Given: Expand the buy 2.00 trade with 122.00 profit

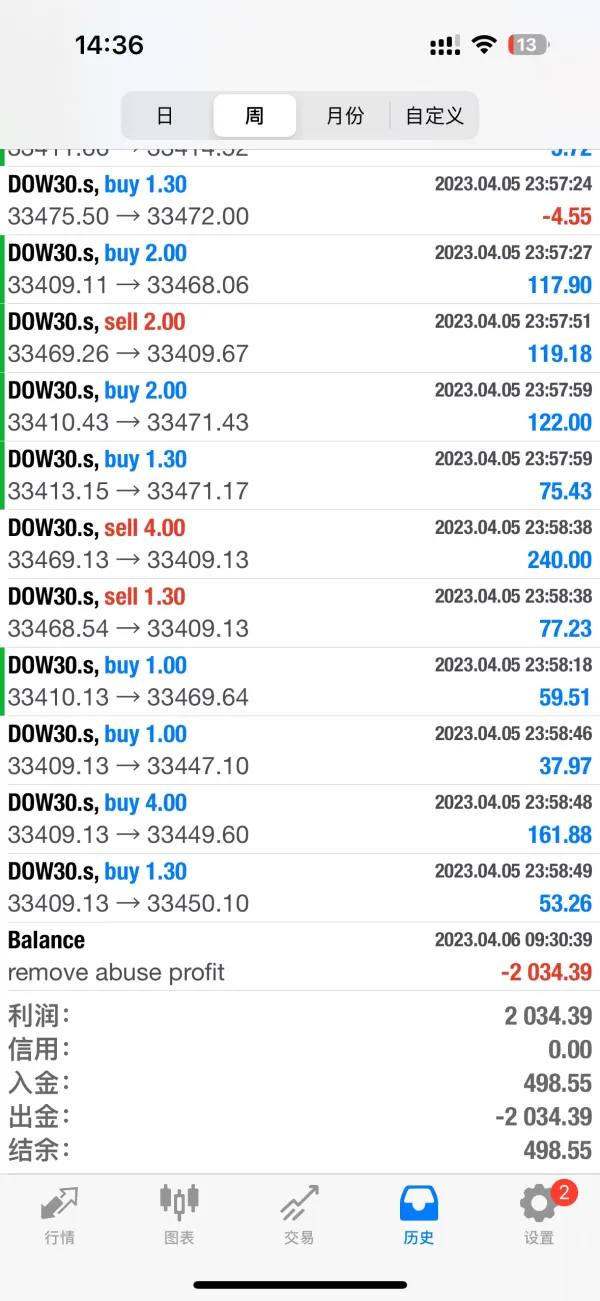Looking at the screenshot, I should click(300, 407).
